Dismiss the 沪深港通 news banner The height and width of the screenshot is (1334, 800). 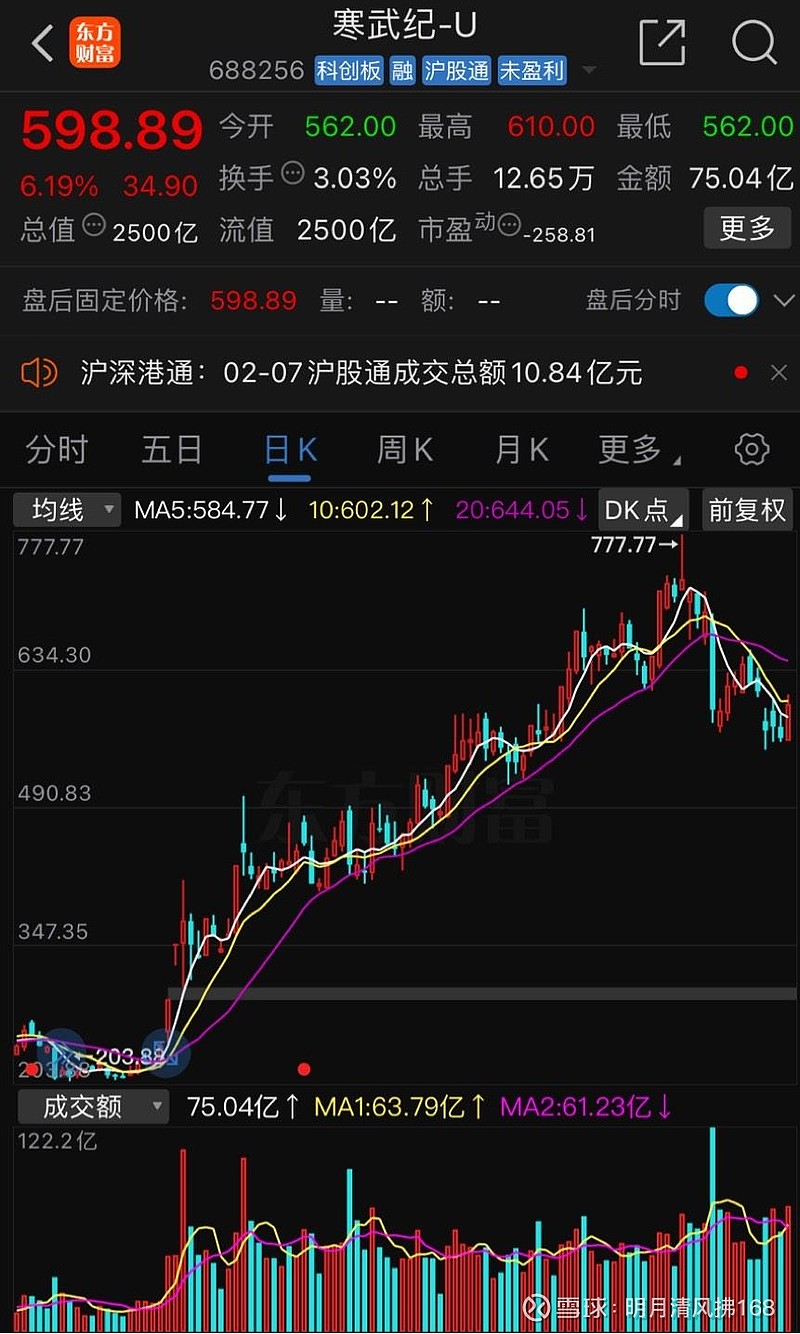point(779,373)
